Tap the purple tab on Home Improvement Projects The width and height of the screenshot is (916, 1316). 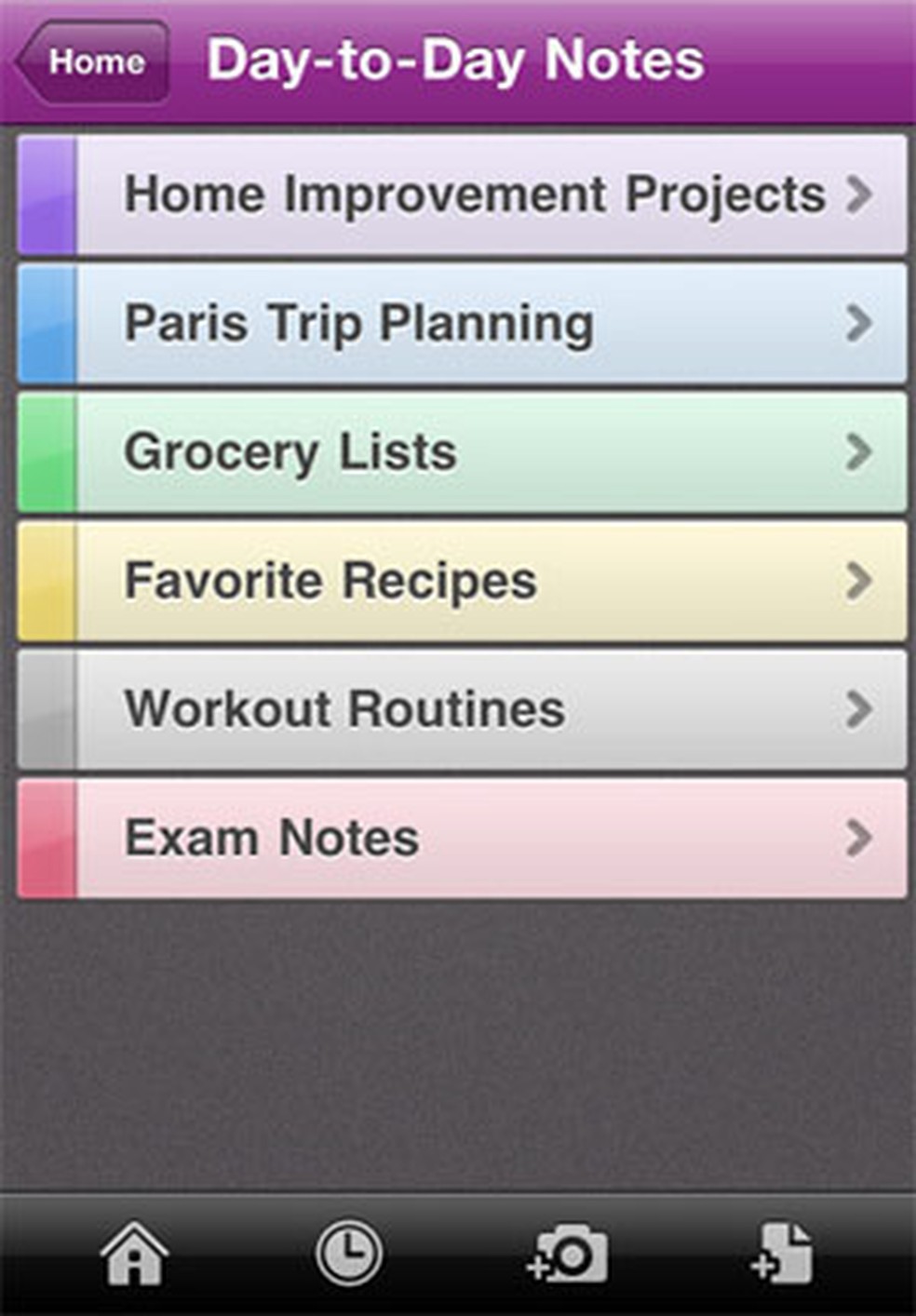click(47, 193)
